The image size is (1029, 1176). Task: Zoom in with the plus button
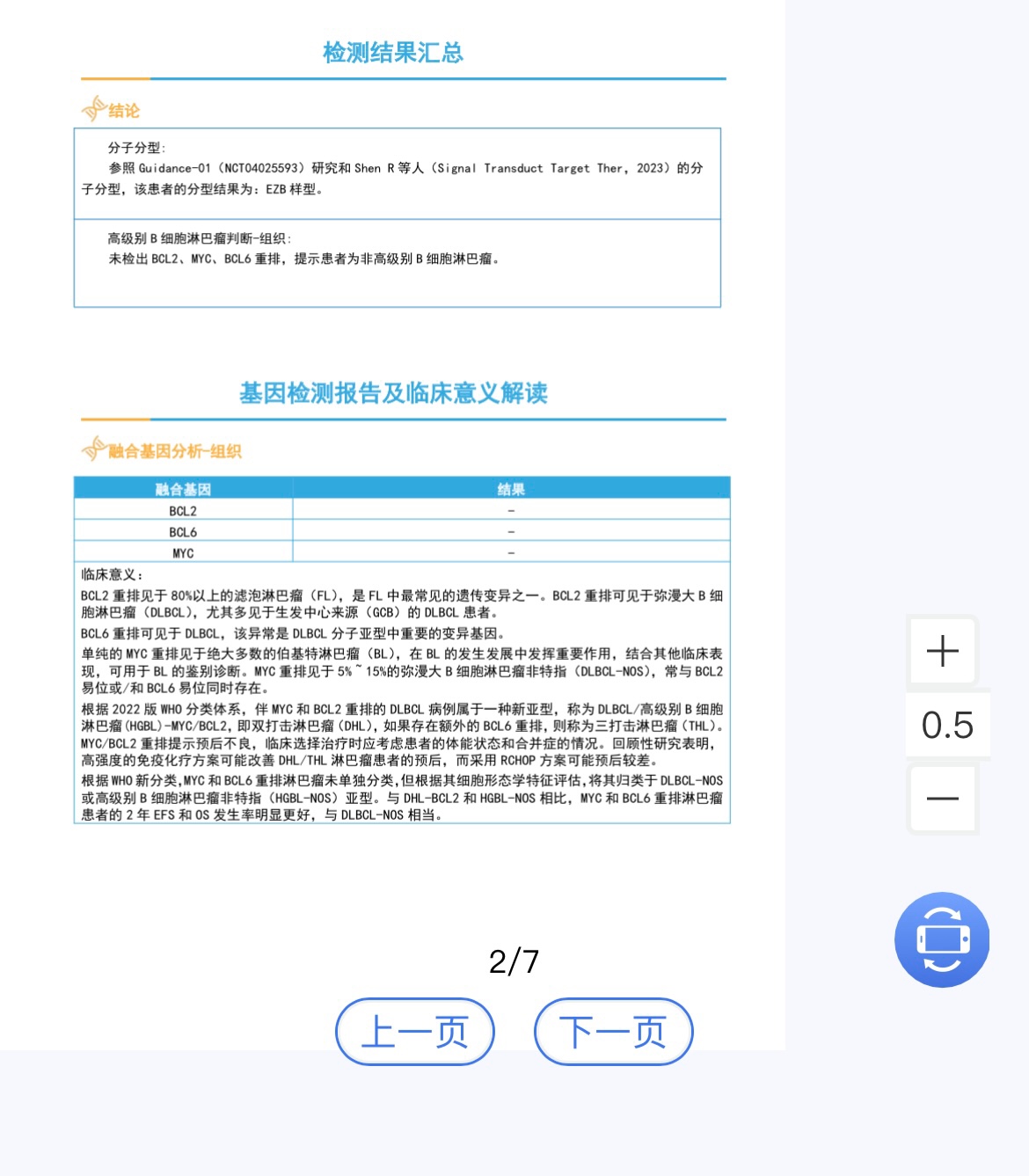(x=942, y=652)
